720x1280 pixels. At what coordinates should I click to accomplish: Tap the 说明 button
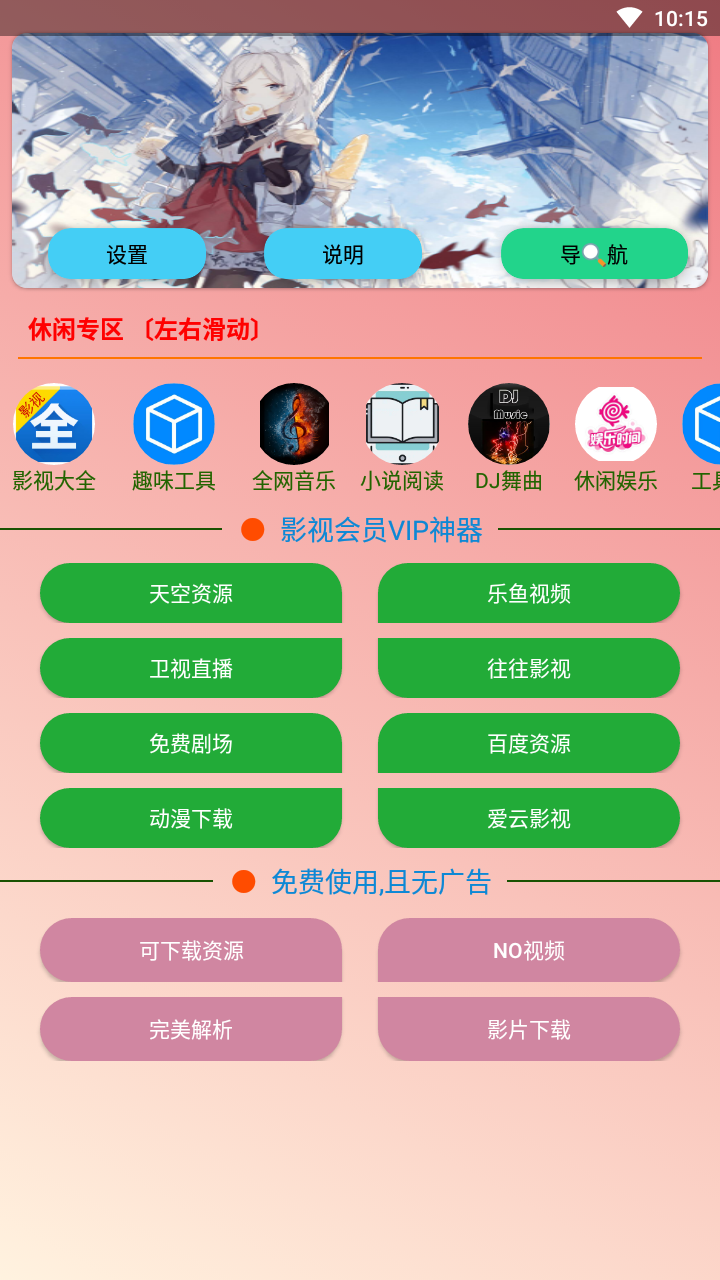(343, 254)
